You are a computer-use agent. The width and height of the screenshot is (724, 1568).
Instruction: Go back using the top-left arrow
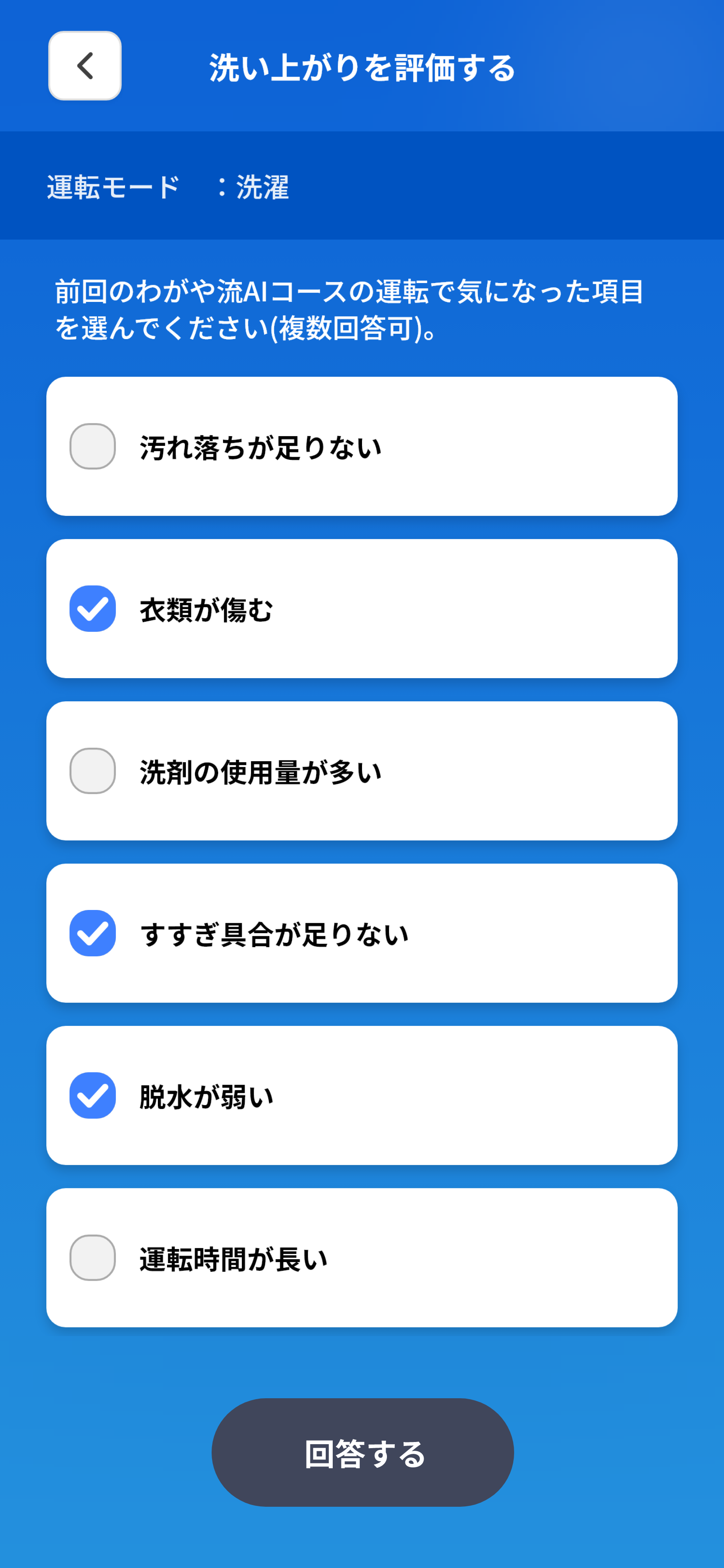pos(84,66)
